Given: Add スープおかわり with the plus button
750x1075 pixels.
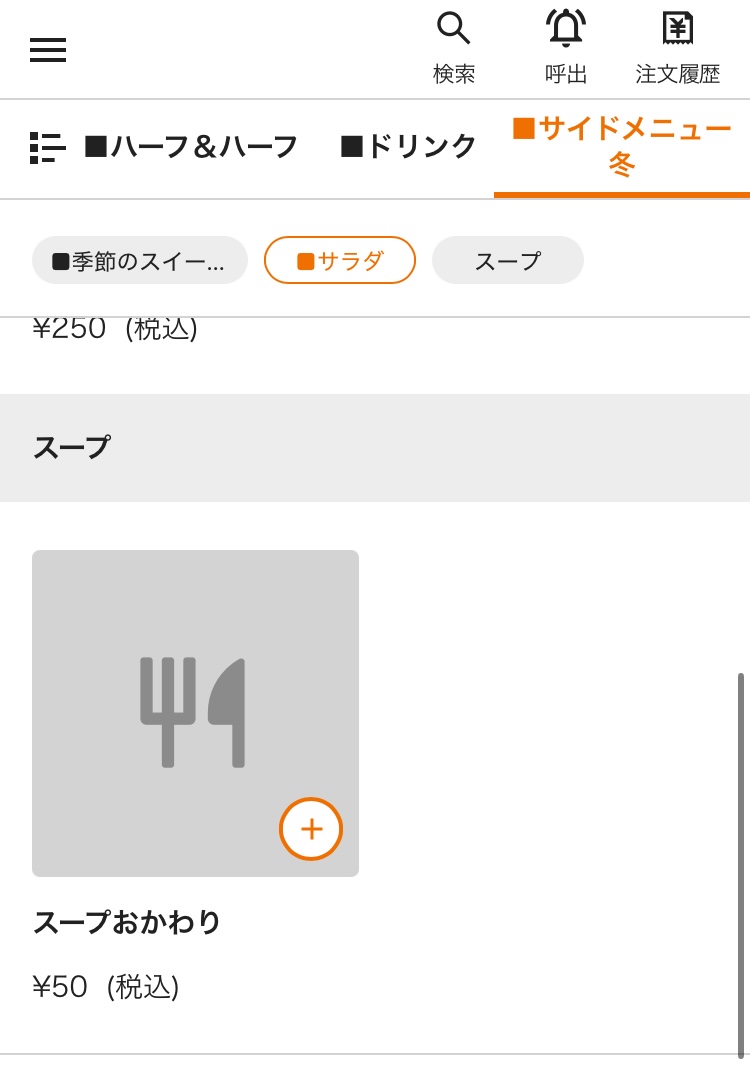Looking at the screenshot, I should pos(311,829).
